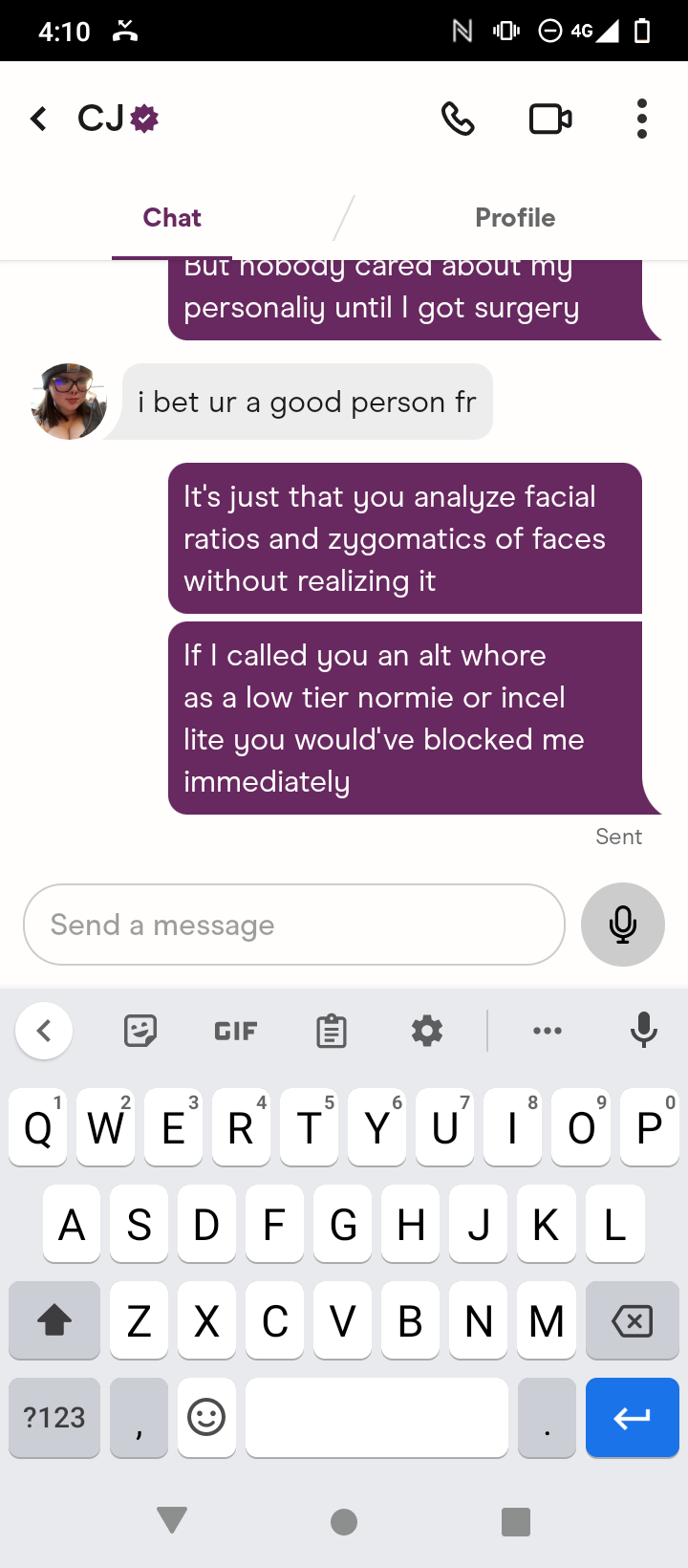The height and width of the screenshot is (1568, 688).
Task: Open the emoji keyboard
Action: [x=206, y=1417]
